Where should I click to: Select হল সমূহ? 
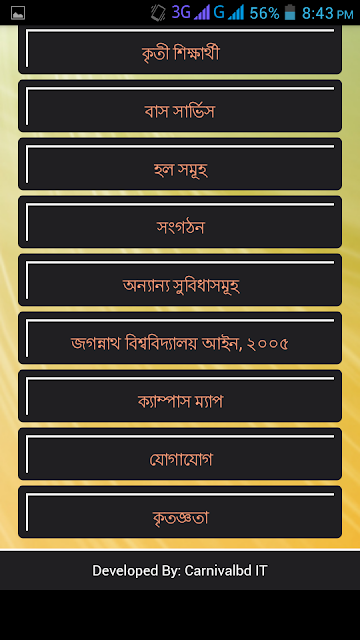pos(180,164)
